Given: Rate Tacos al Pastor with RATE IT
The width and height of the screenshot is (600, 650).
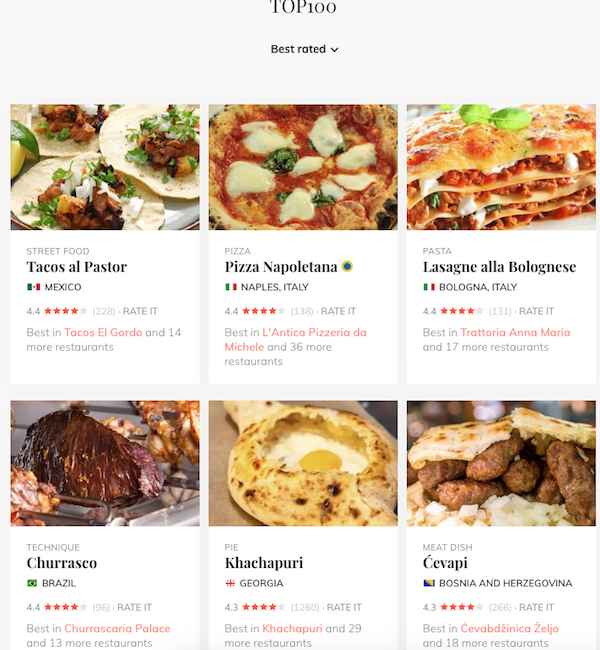Looking at the screenshot, I should [x=140, y=311].
